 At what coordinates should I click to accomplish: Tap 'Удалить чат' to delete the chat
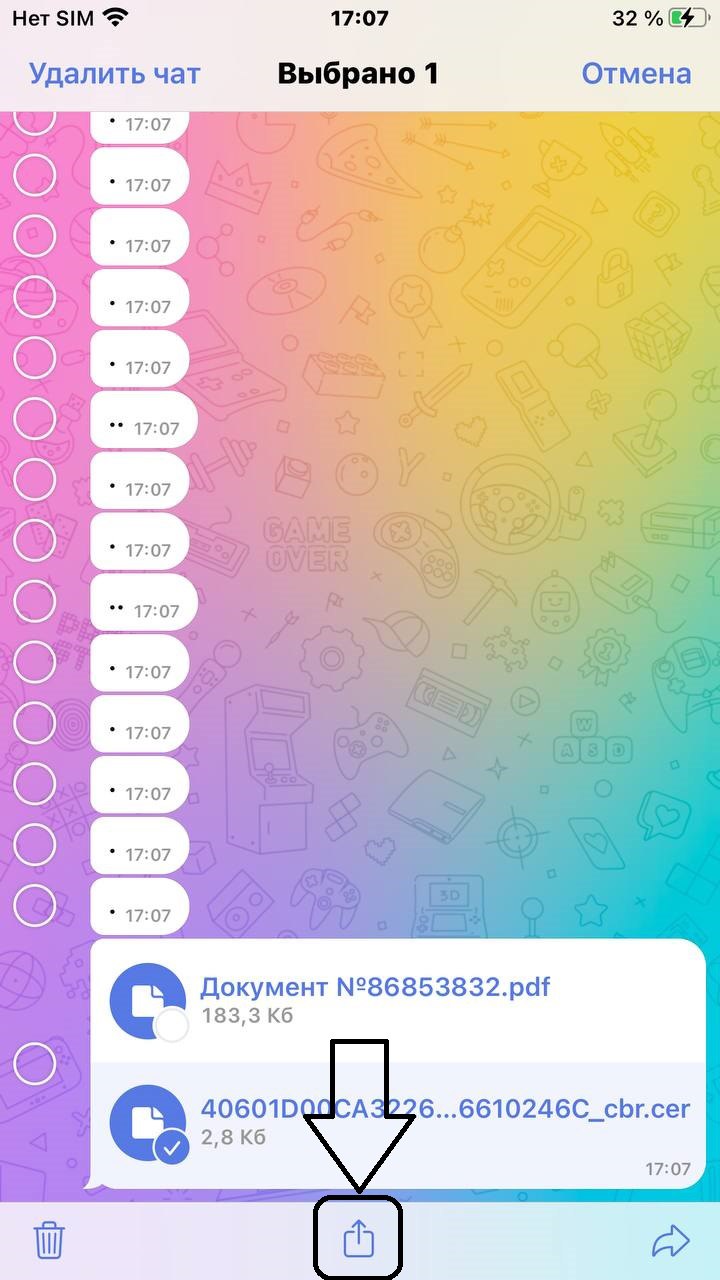tap(114, 74)
